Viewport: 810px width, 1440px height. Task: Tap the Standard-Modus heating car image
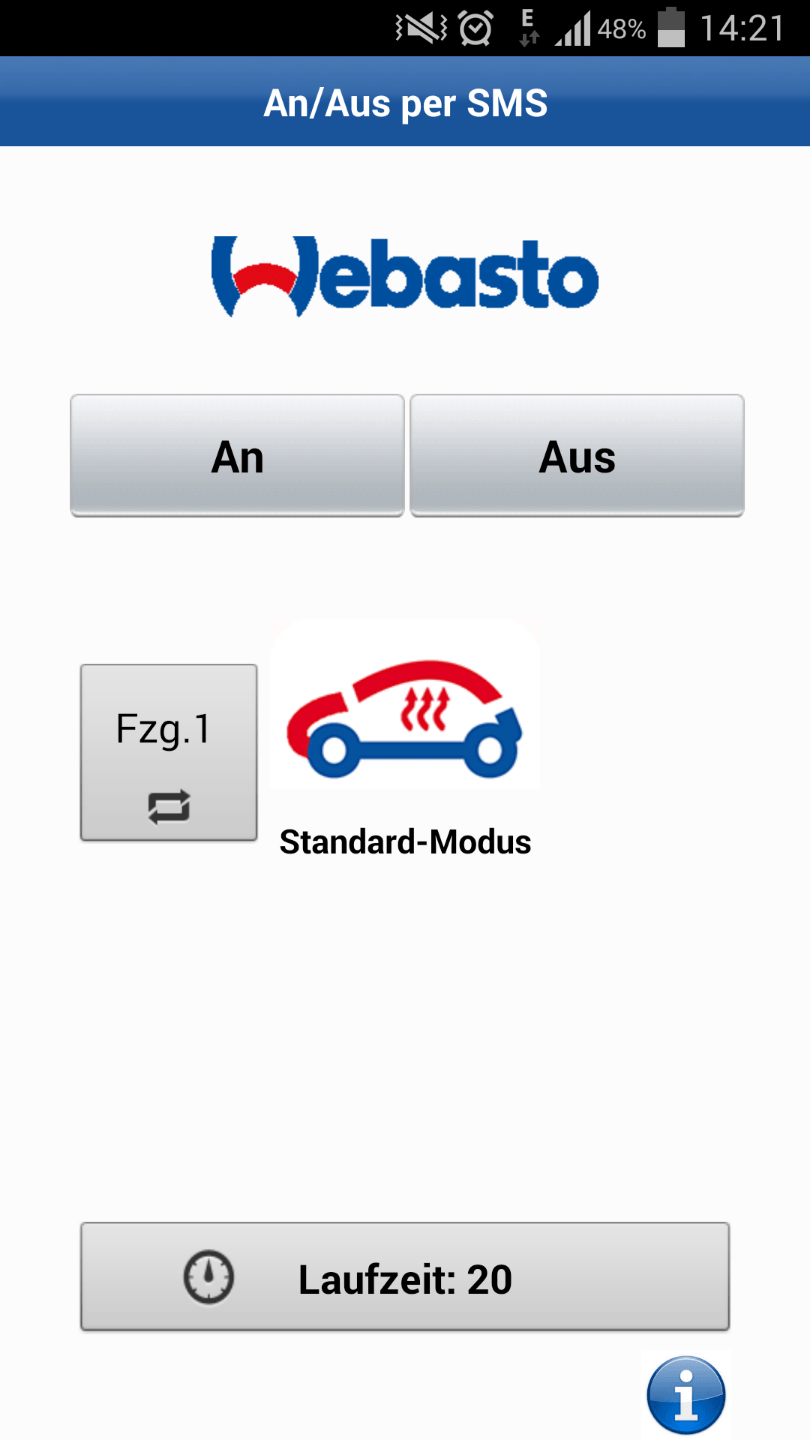pyautogui.click(x=405, y=705)
